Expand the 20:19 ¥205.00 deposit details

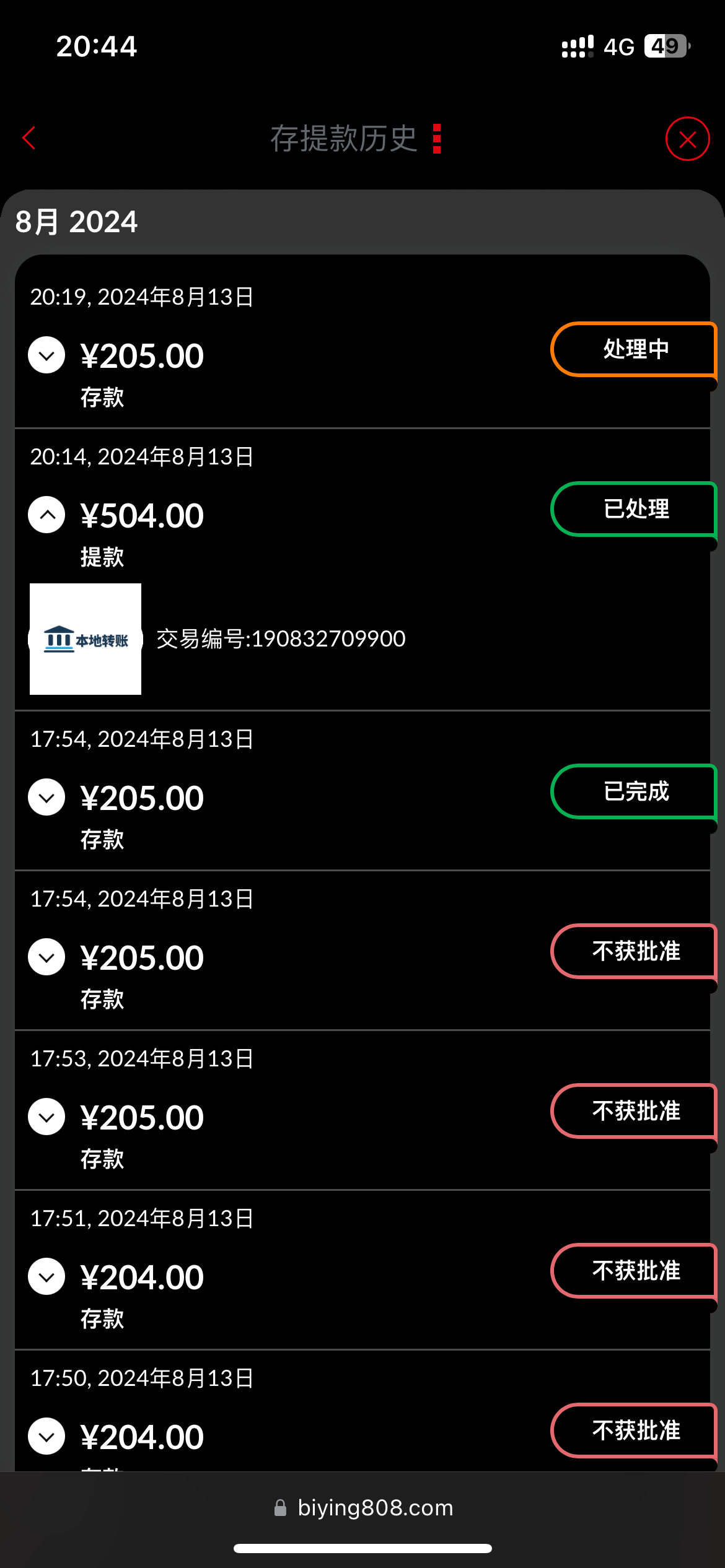pos(46,355)
